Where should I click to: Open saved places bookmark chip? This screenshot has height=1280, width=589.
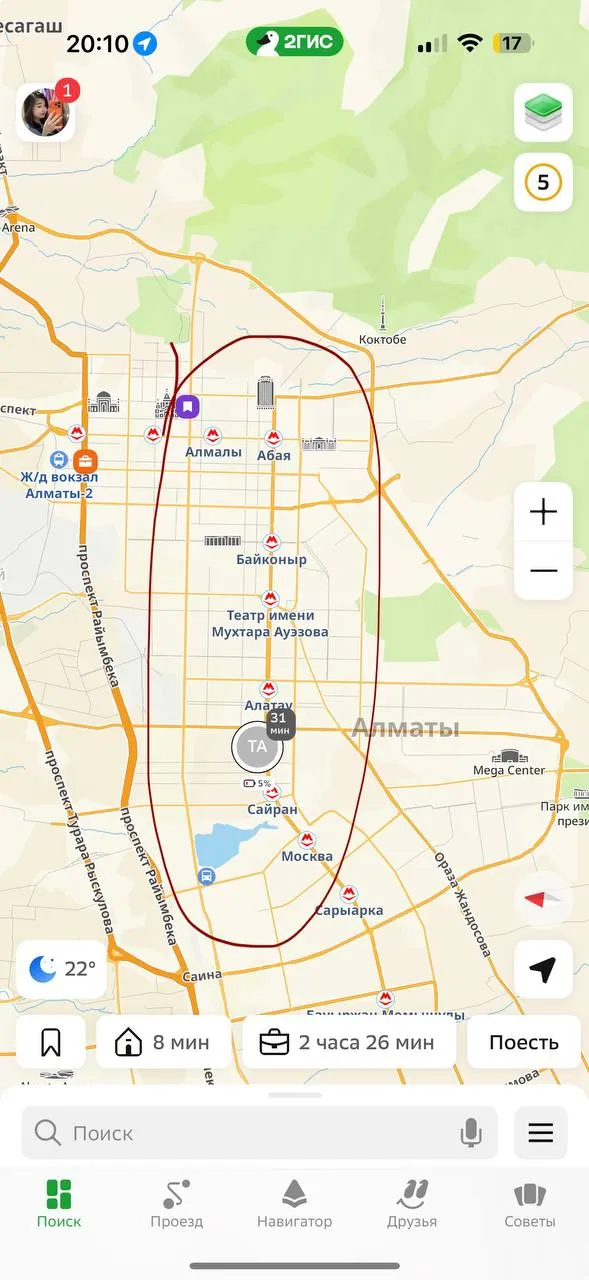point(51,1042)
